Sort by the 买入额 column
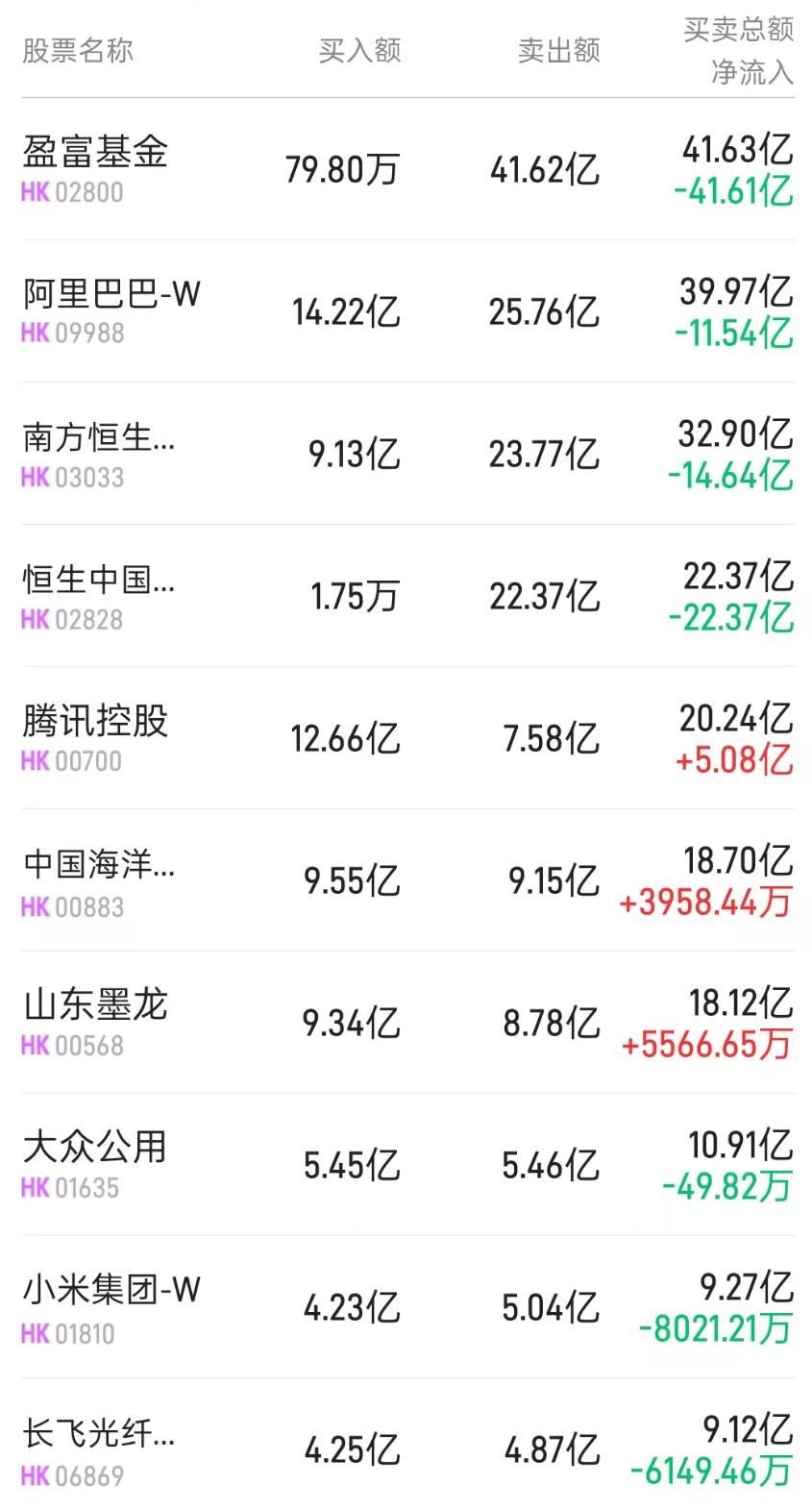The height and width of the screenshot is (1510, 812). pos(360,51)
